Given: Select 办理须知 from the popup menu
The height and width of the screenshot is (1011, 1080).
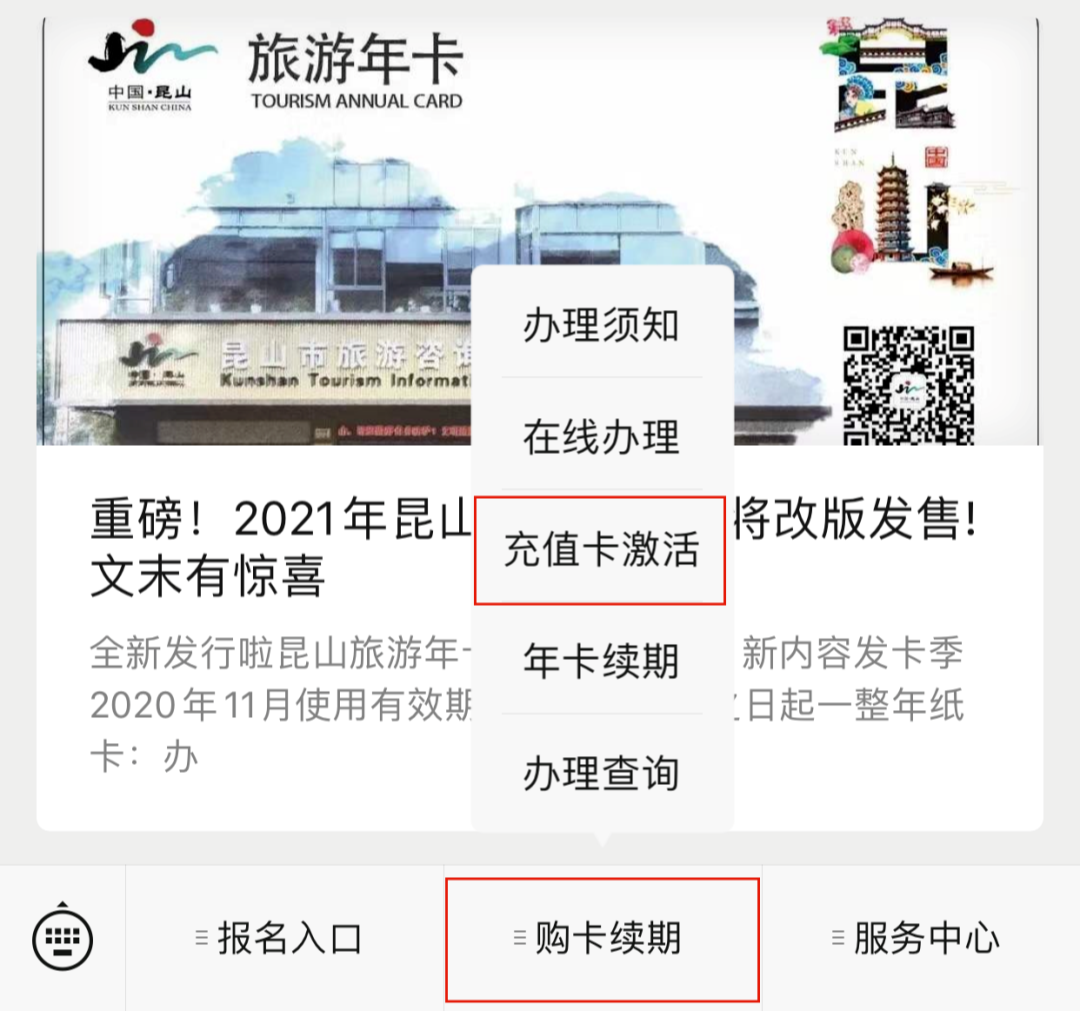Looking at the screenshot, I should (601, 326).
